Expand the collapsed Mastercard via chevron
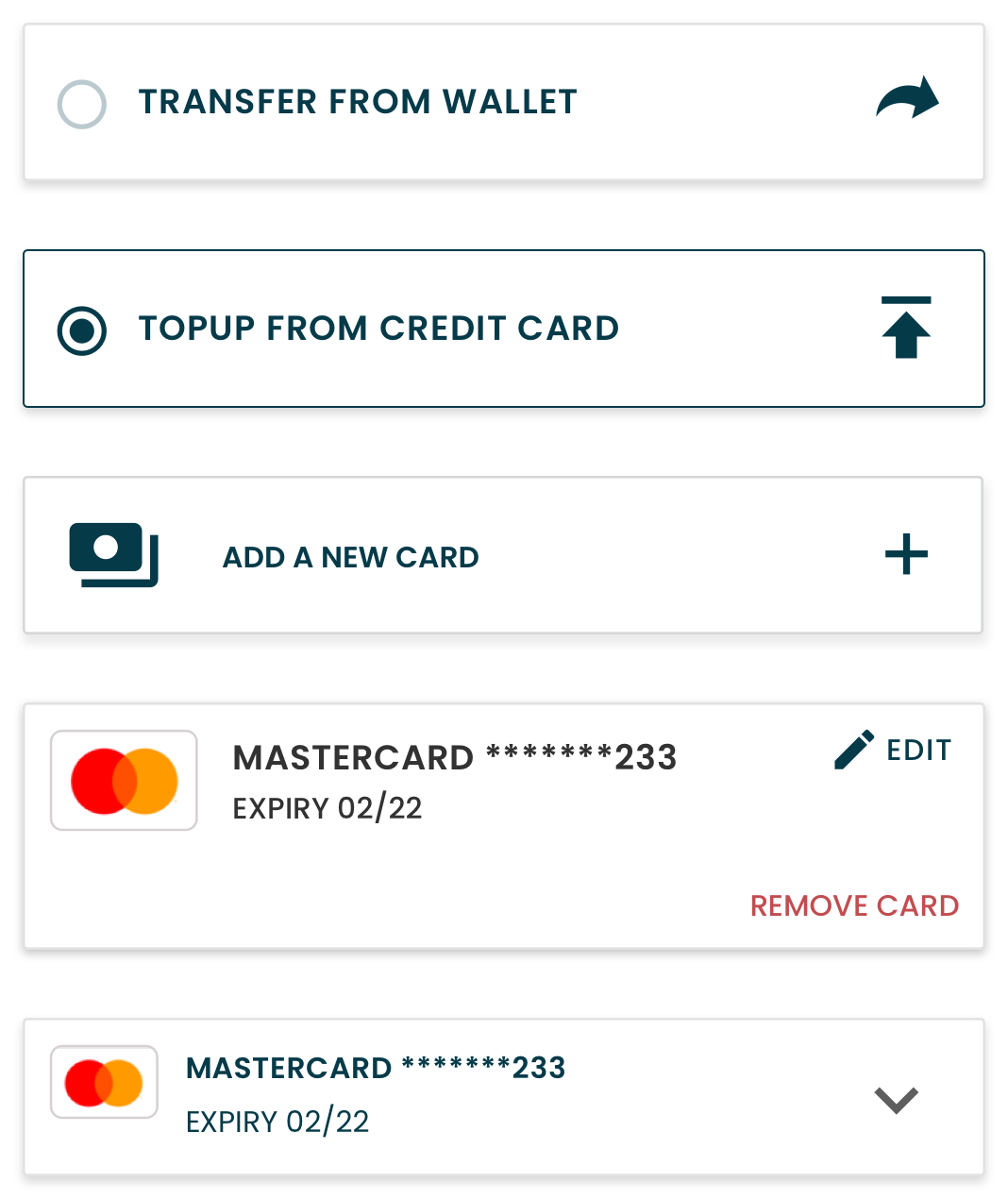1008x1199 pixels. (896, 1100)
